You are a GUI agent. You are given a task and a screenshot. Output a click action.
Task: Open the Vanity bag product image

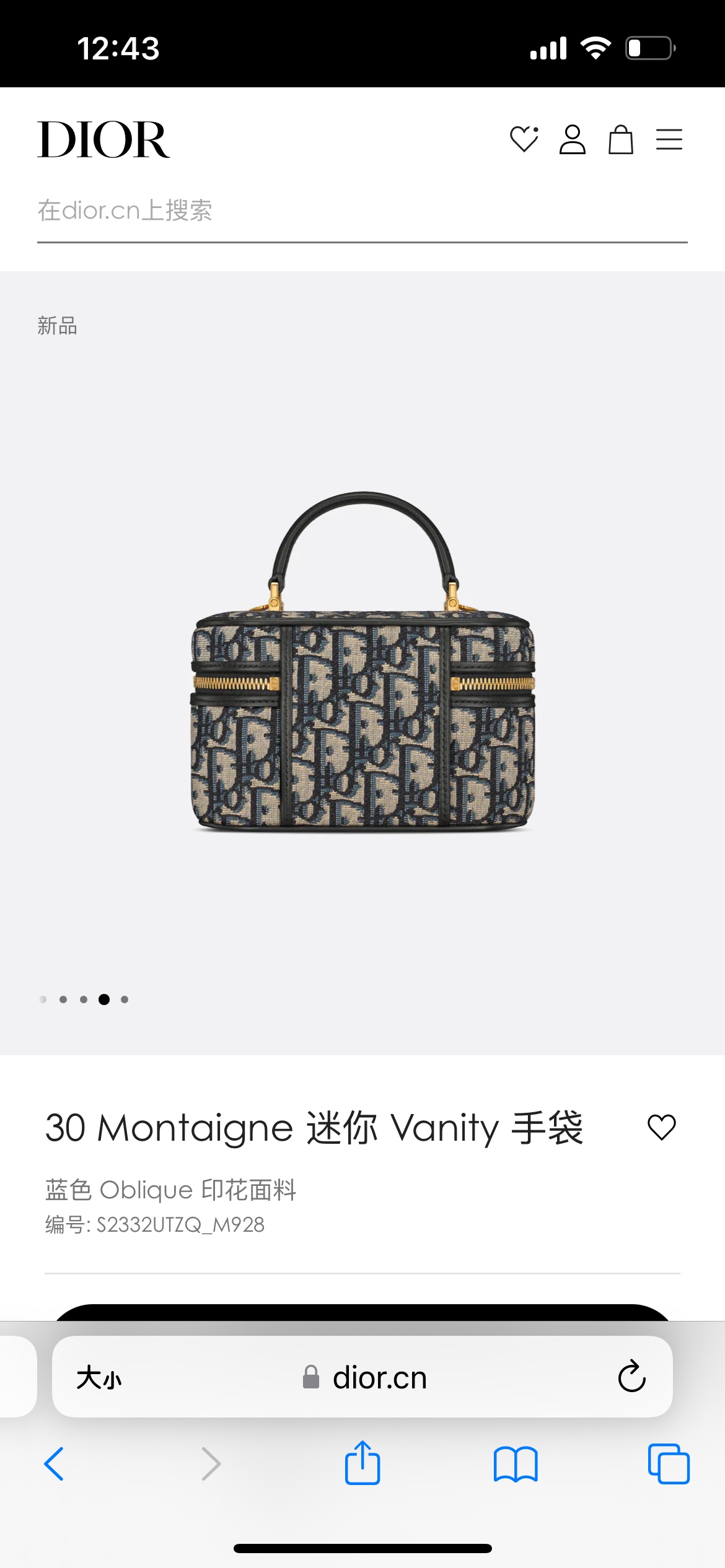pos(362,663)
